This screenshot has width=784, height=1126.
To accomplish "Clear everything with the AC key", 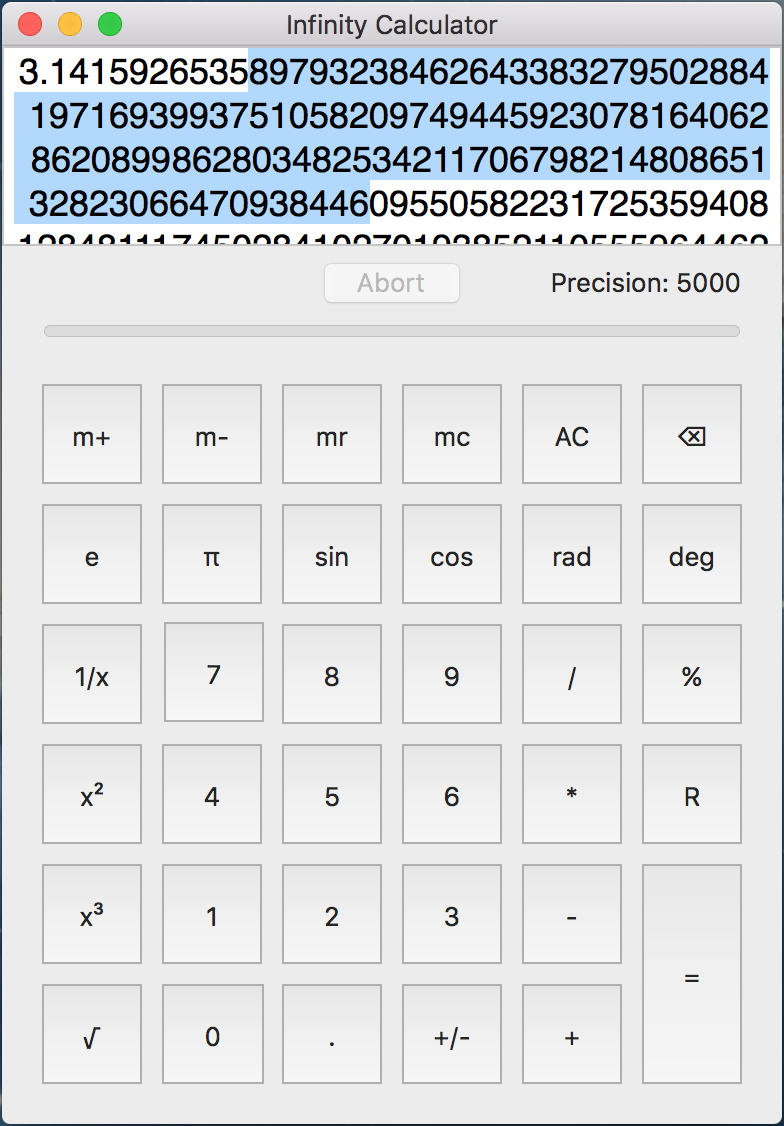I will tap(572, 434).
